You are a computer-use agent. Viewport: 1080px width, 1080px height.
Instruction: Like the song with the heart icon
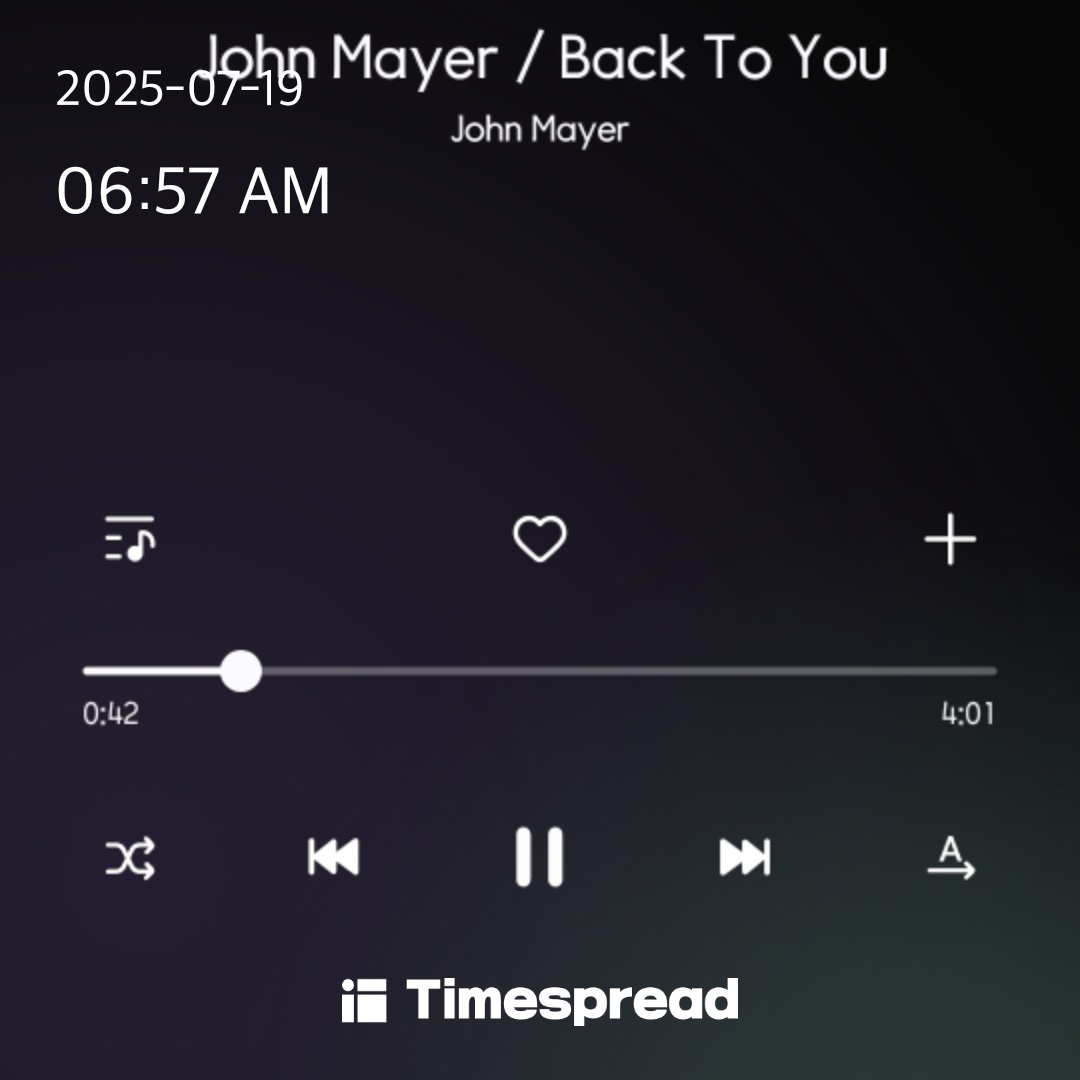pos(540,538)
